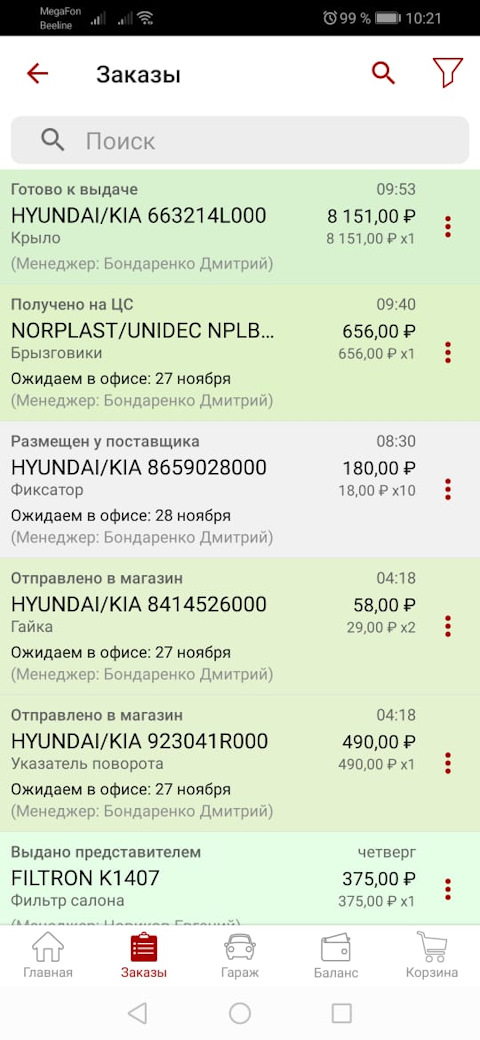Viewport: 480px width, 1040px height.
Task: Open the search magnifier in the app bar
Action: [x=383, y=73]
